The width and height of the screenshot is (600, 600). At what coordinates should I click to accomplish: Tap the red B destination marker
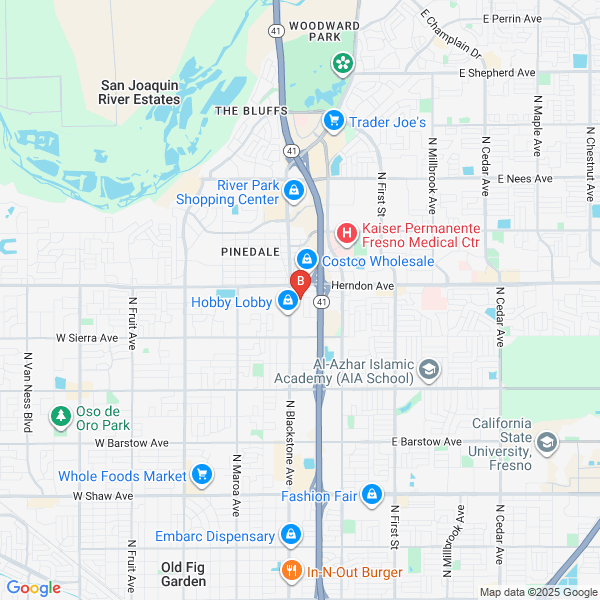click(x=298, y=283)
